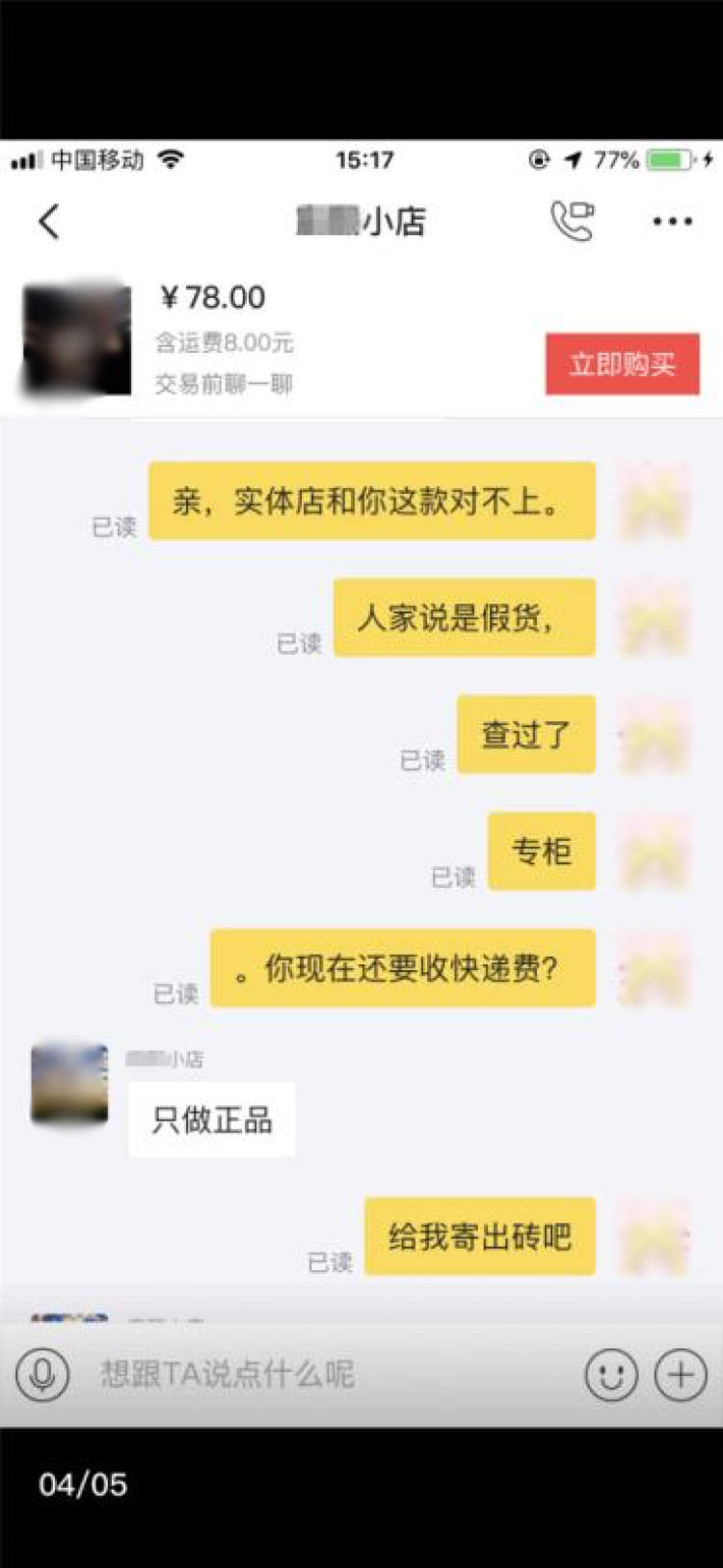
Task: Tap the back arrow to leave the chat
Action: (x=48, y=221)
